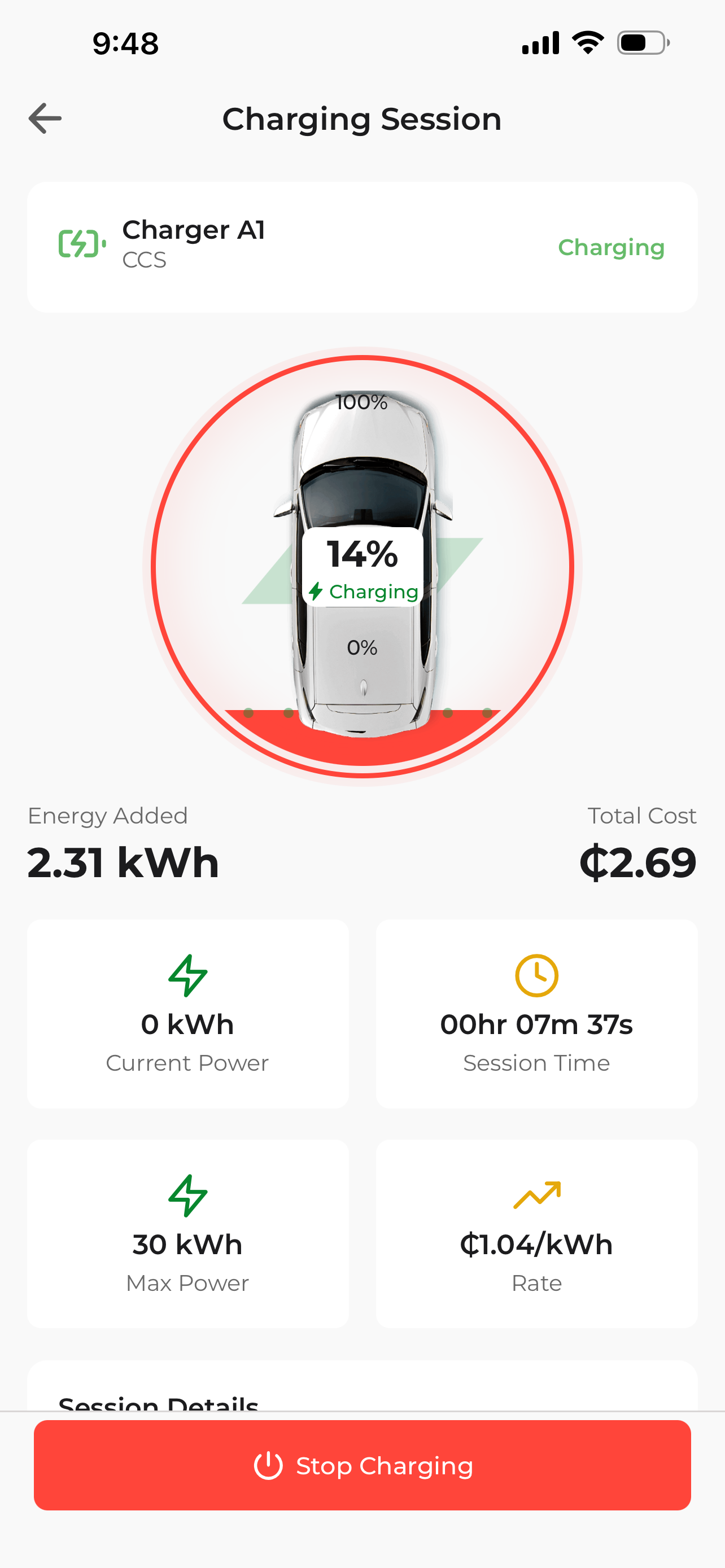The width and height of the screenshot is (725, 1568).
Task: Tap the clock icon above Session Time
Action: [x=536, y=975]
